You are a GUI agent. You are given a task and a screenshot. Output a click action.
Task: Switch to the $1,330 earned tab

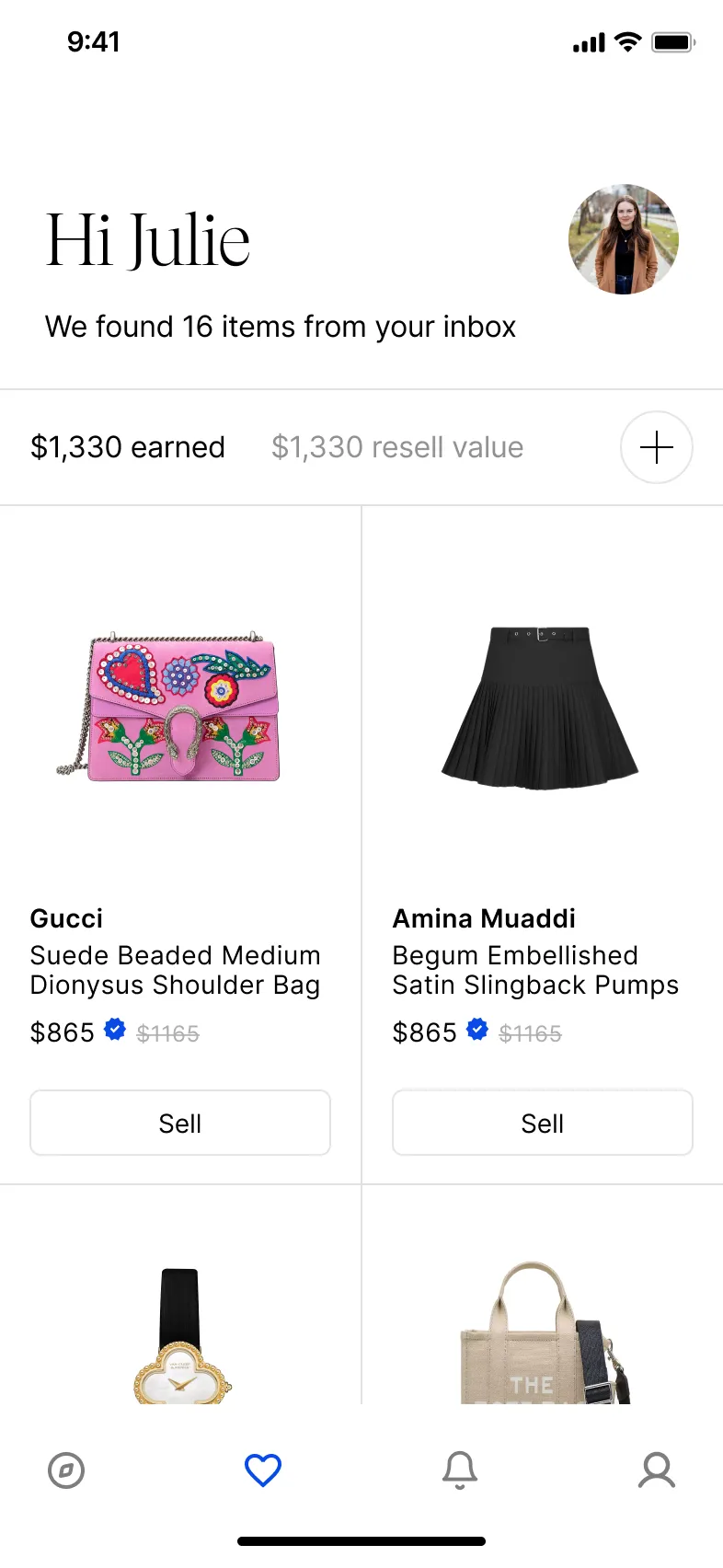pos(128,447)
